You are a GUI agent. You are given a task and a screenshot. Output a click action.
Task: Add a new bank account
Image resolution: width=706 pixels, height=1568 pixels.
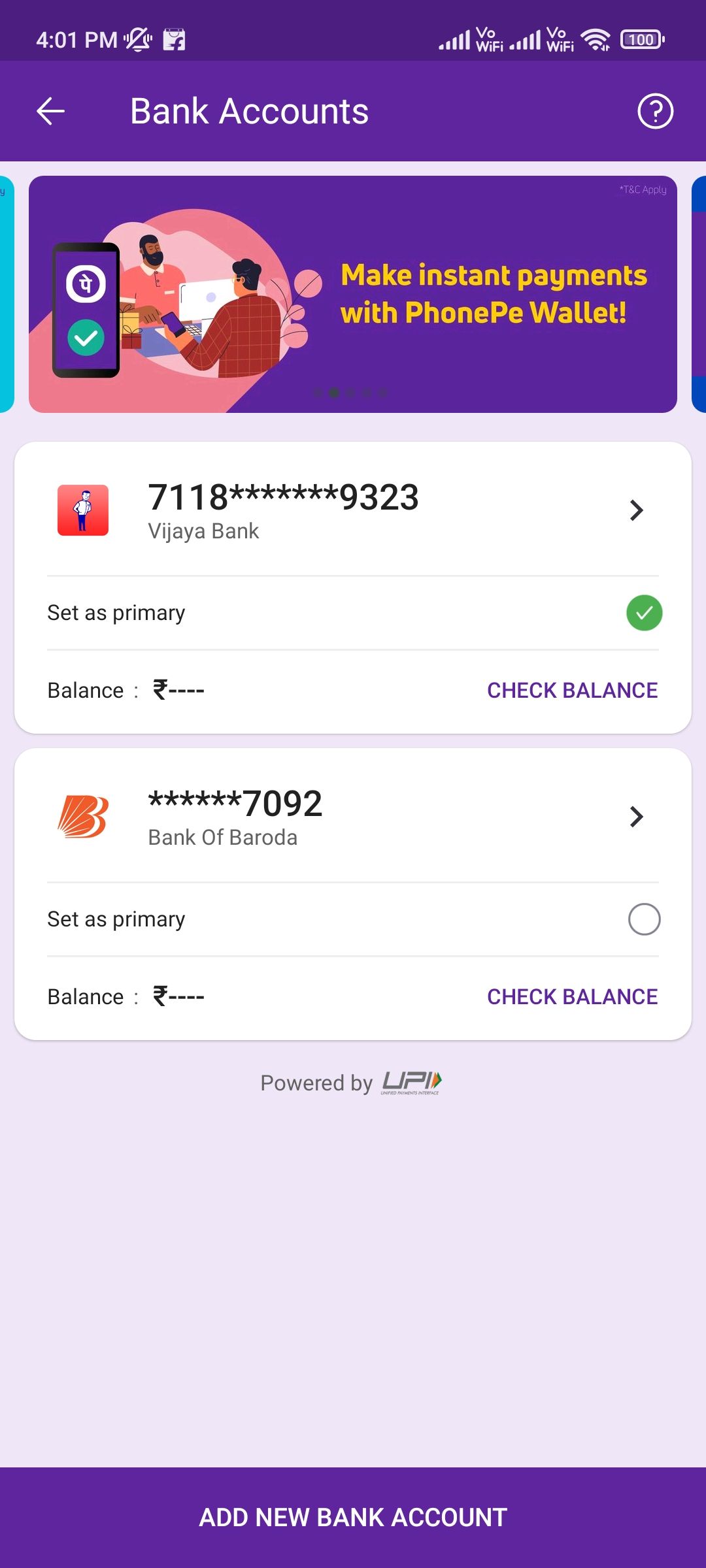353,1518
